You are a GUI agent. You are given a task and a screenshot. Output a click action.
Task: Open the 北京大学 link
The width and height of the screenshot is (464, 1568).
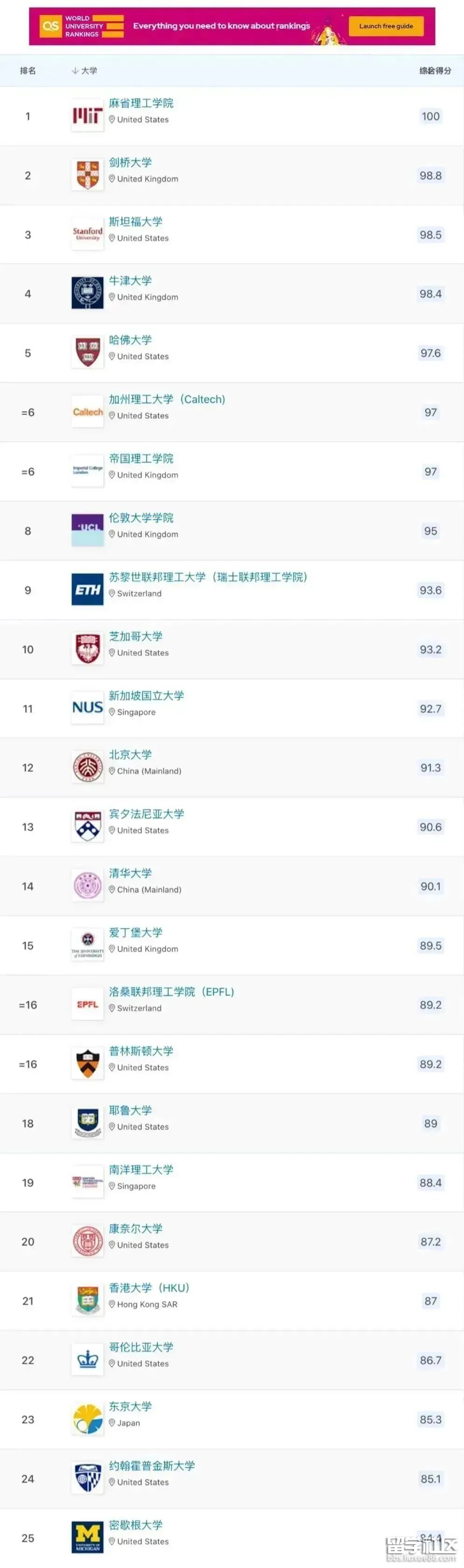pos(130,755)
